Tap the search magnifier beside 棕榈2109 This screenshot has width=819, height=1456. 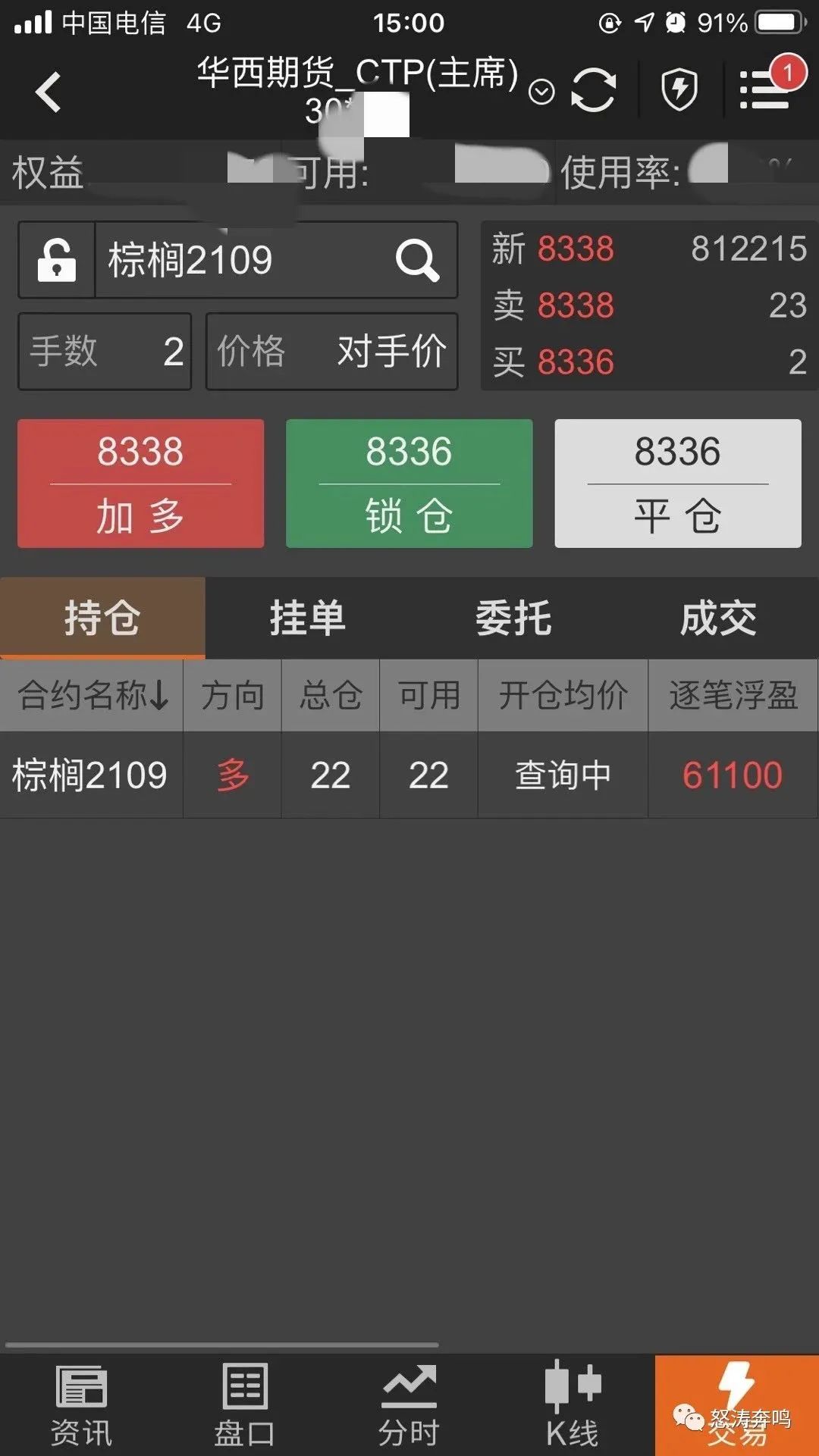coord(416,260)
